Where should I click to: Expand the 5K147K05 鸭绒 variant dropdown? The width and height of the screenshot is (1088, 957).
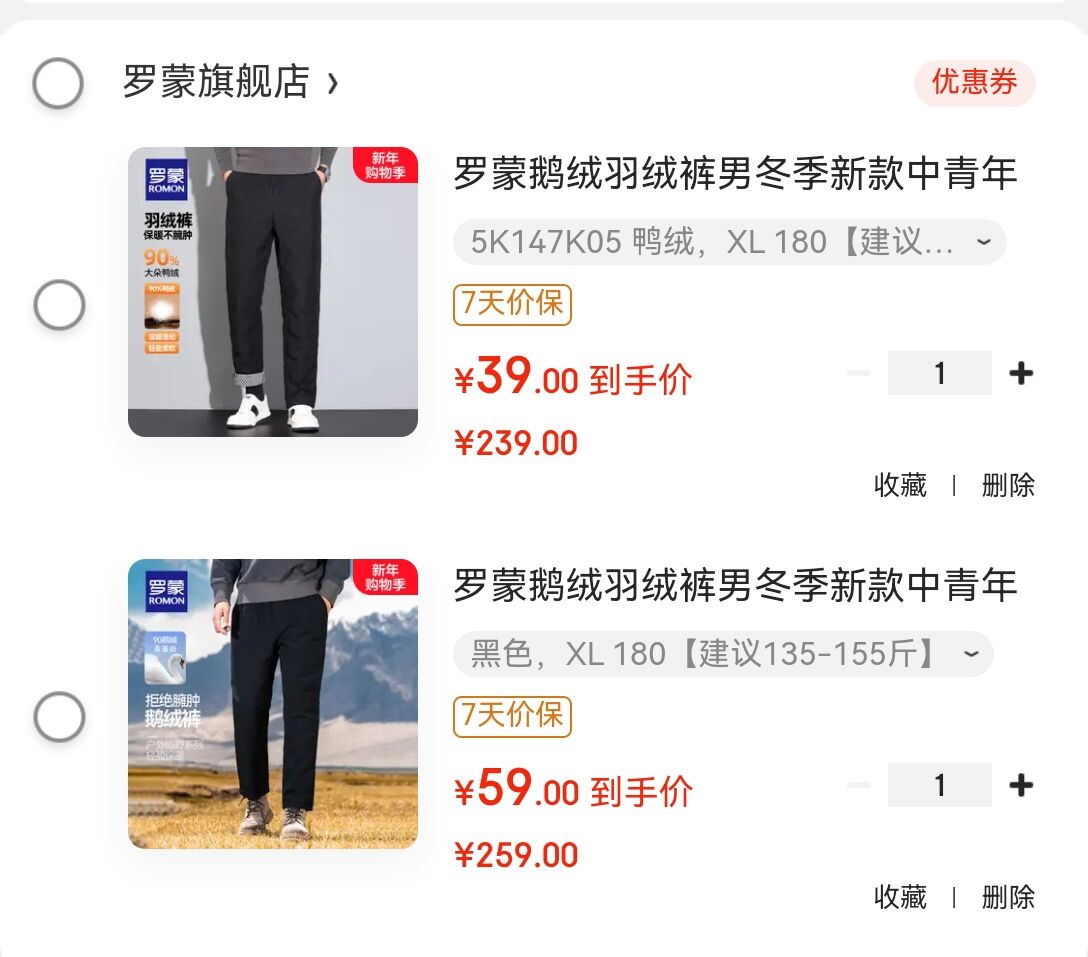pos(729,243)
